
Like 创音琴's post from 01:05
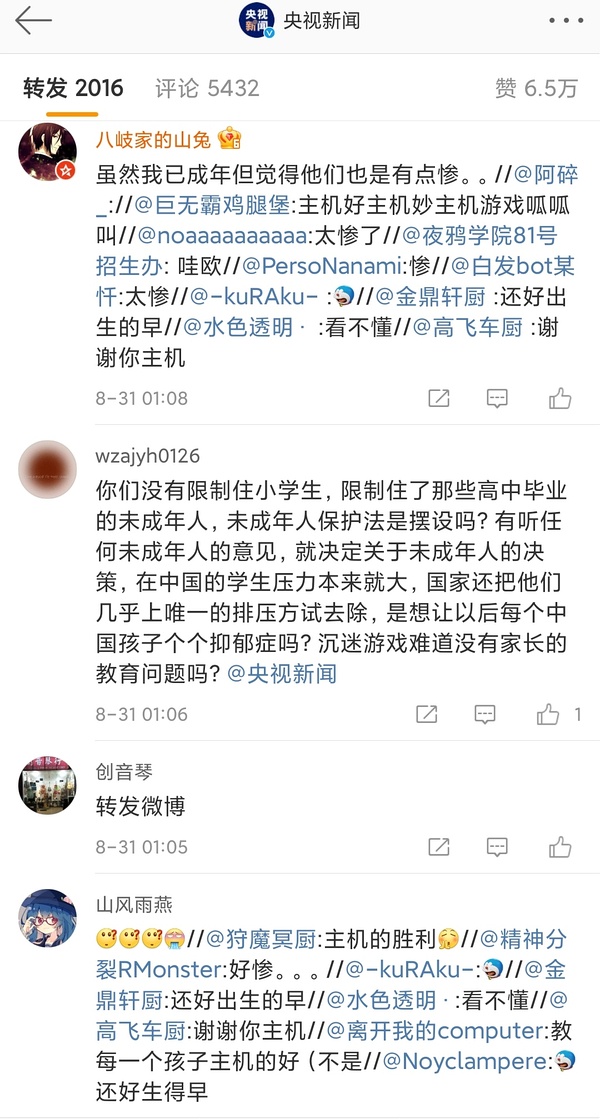(x=560, y=846)
